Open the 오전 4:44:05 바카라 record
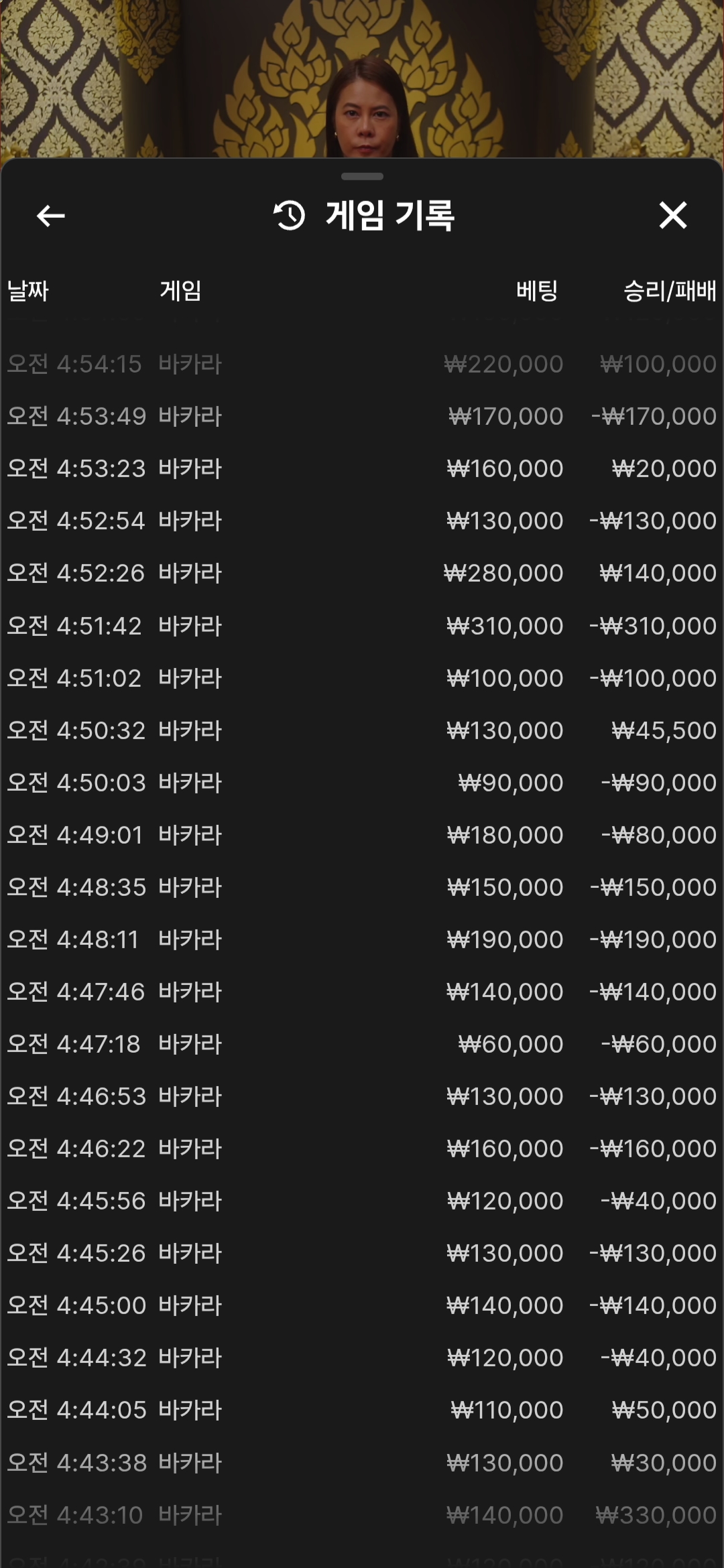The image size is (724, 1568). (x=362, y=1410)
